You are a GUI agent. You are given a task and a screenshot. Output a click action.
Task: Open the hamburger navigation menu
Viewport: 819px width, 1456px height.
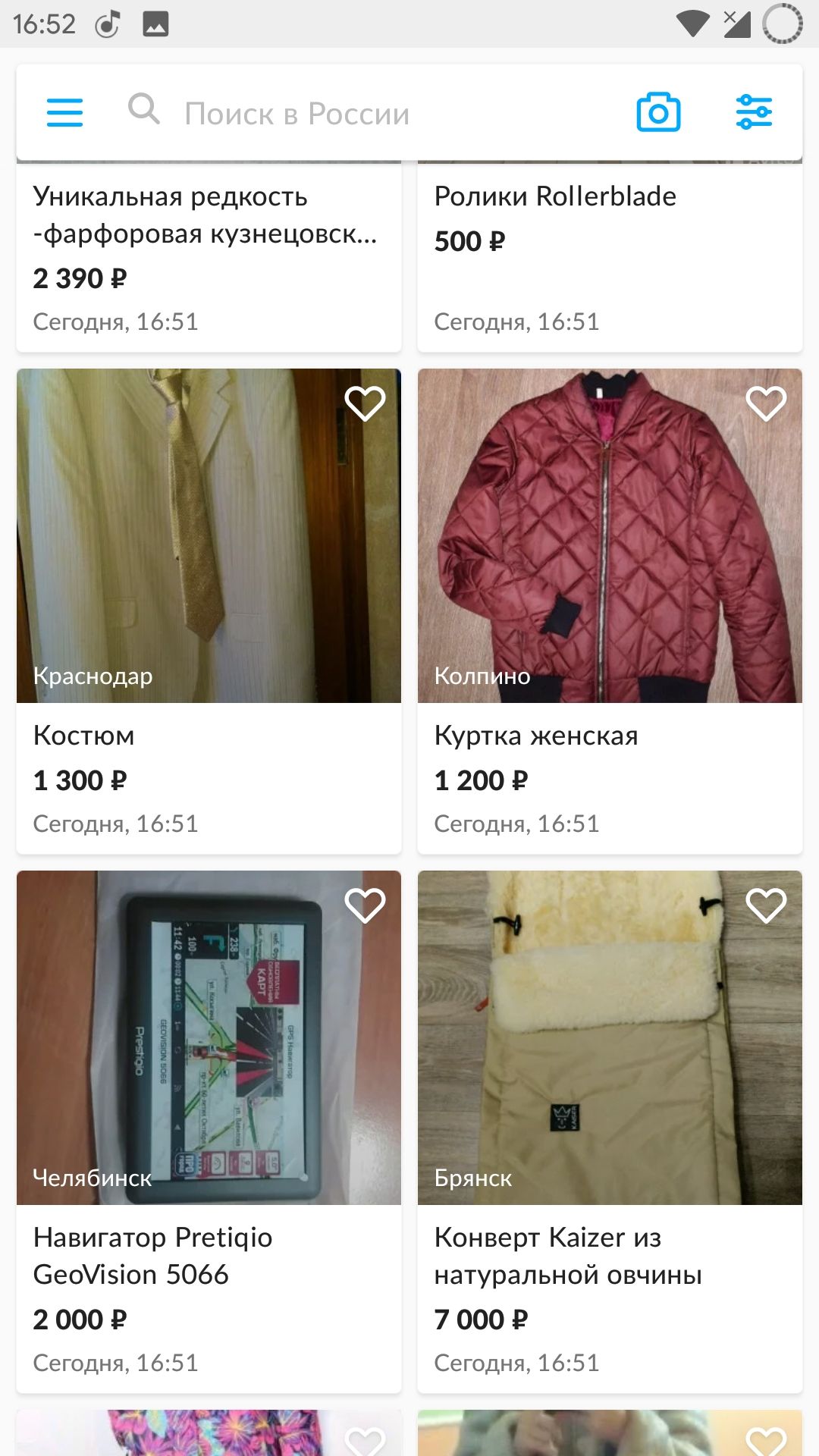click(x=64, y=112)
